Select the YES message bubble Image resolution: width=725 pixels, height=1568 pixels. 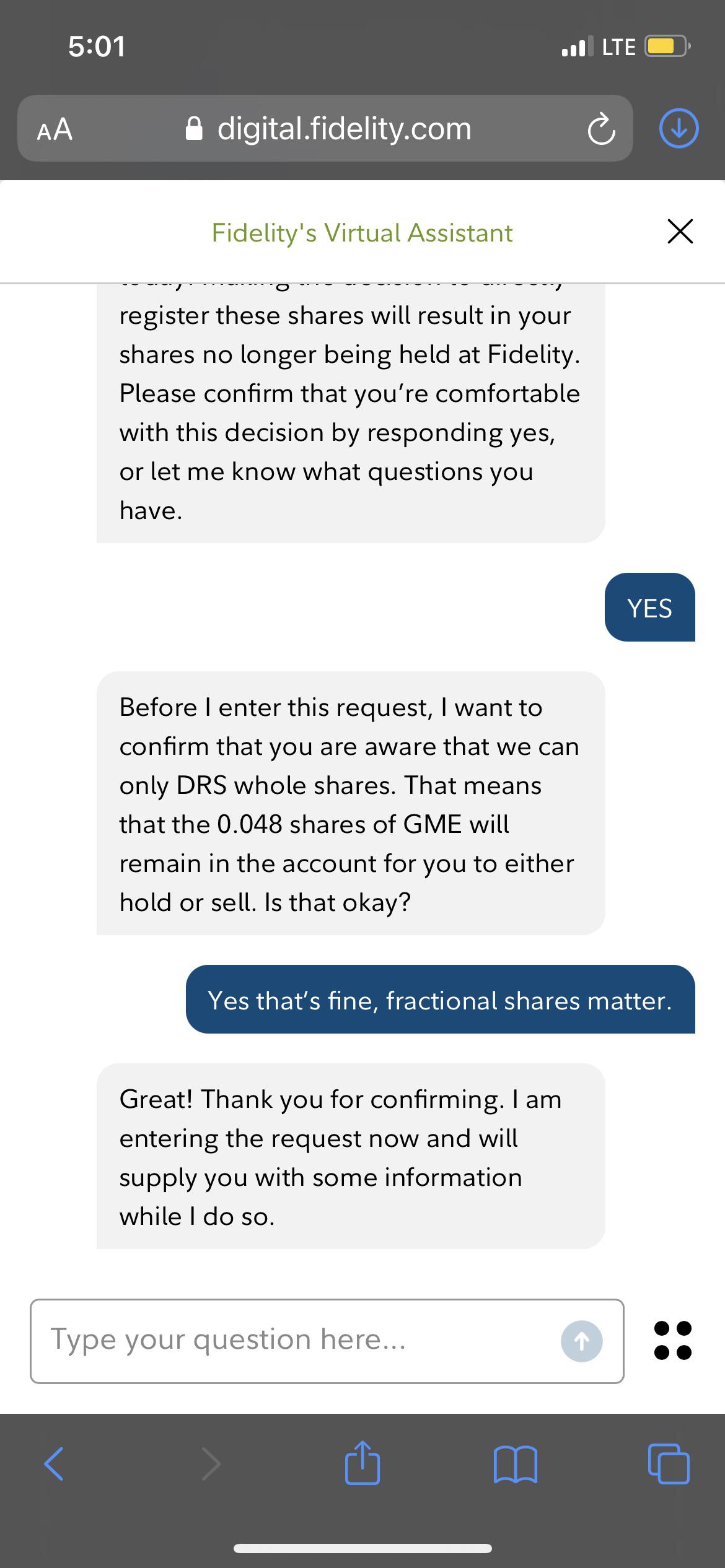click(x=649, y=608)
